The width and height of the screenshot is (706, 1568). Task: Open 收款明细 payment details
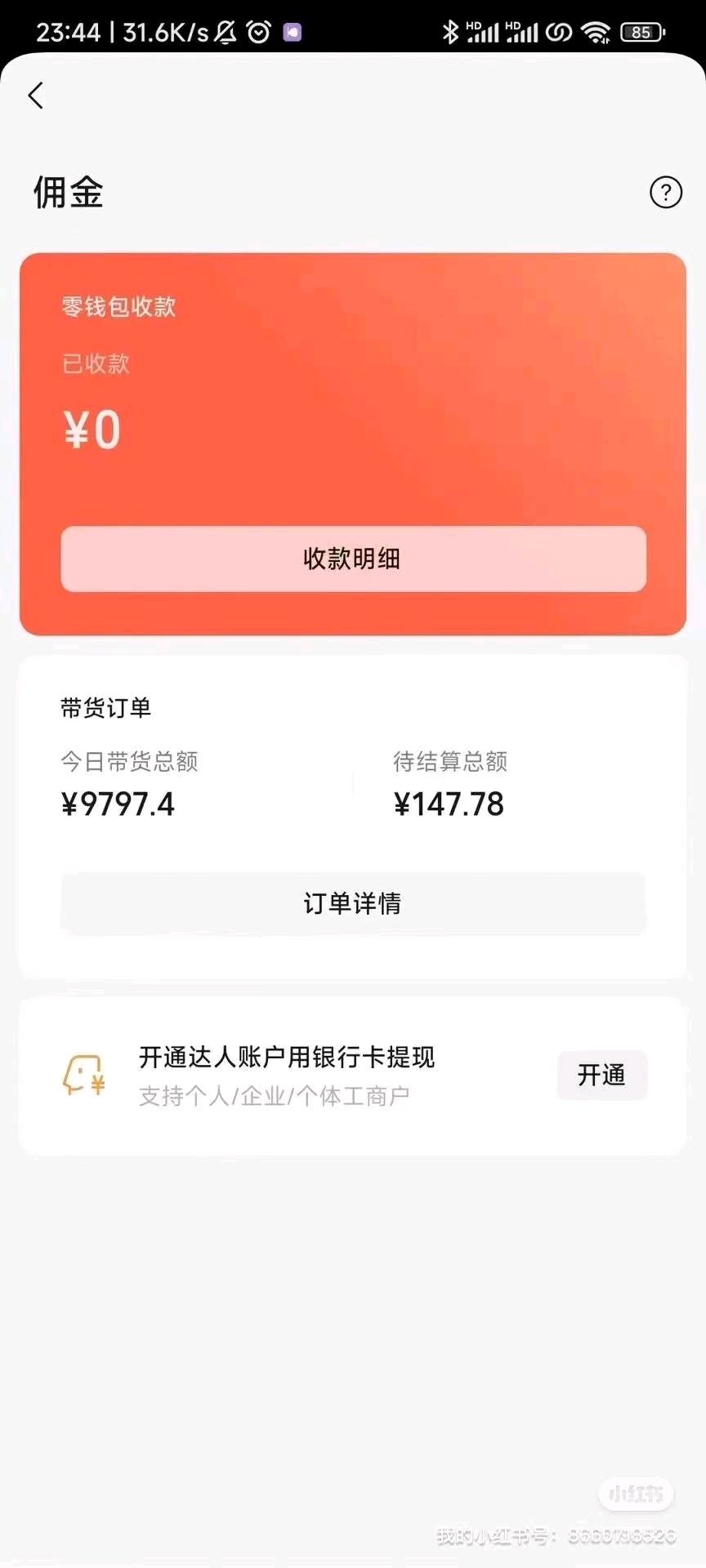pos(353,559)
